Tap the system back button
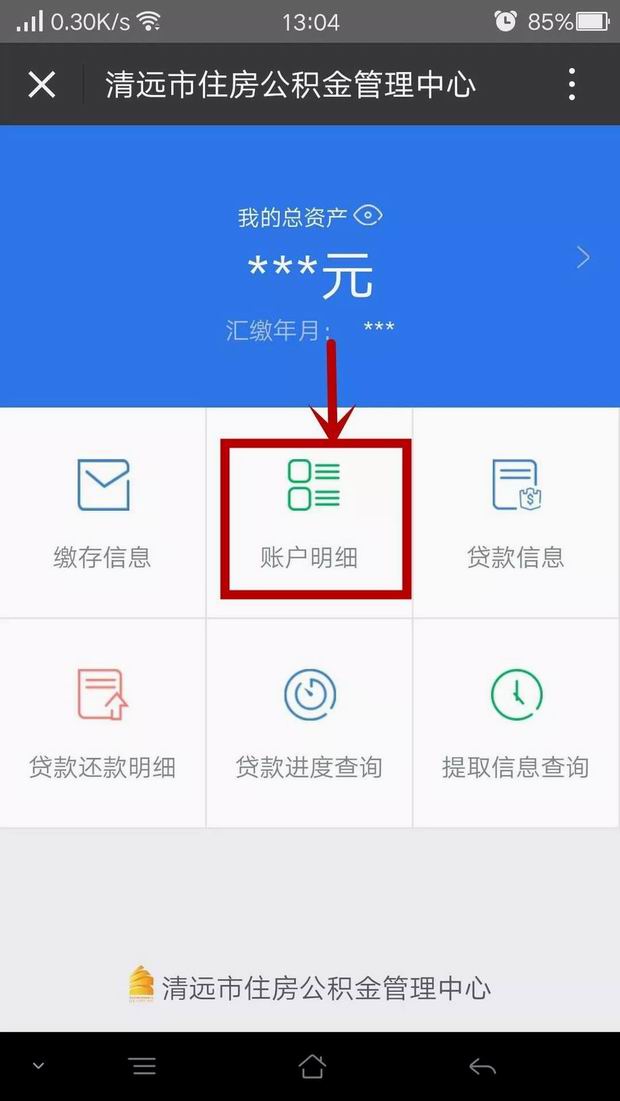Viewport: 620px width, 1101px height. pyautogui.click(x=482, y=1066)
